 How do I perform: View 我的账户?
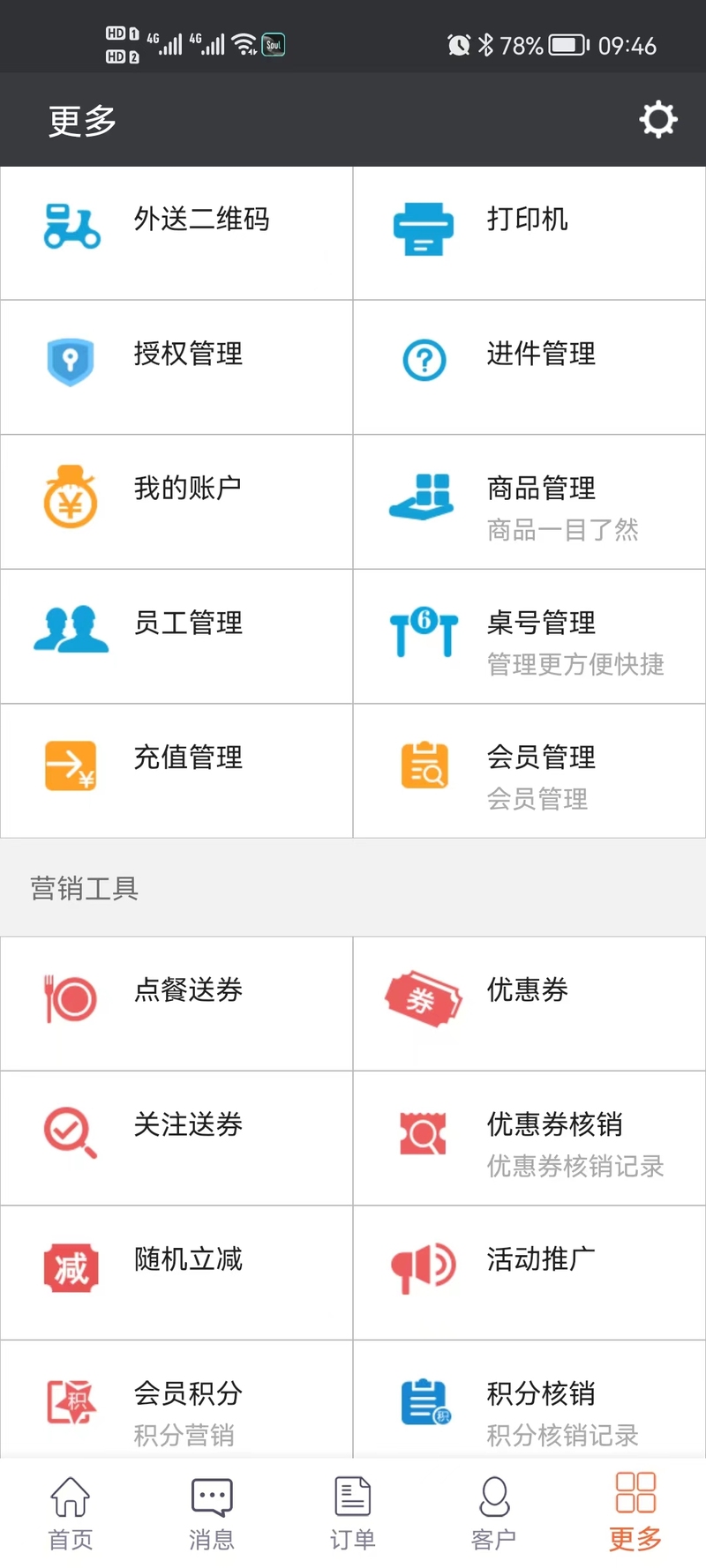tap(176, 502)
